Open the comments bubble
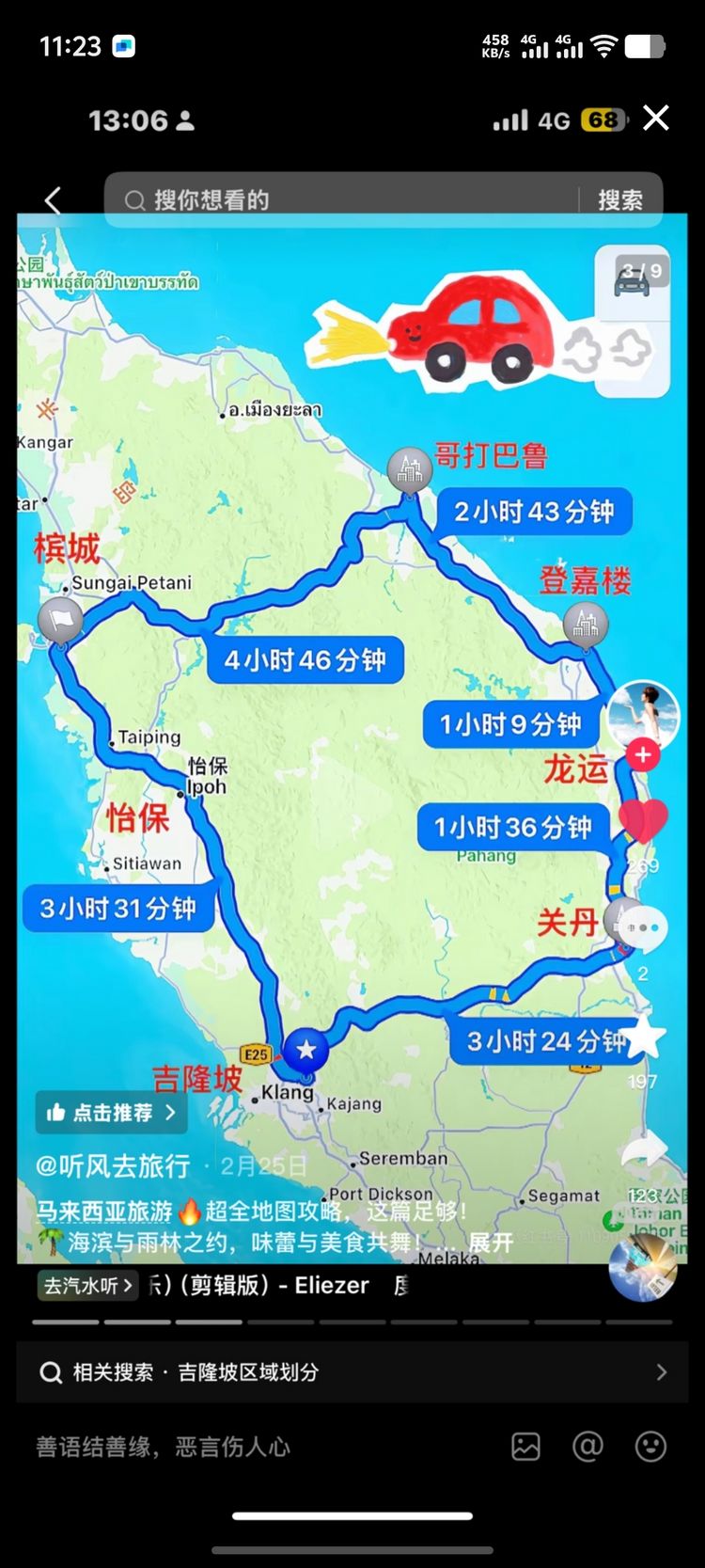 643,927
